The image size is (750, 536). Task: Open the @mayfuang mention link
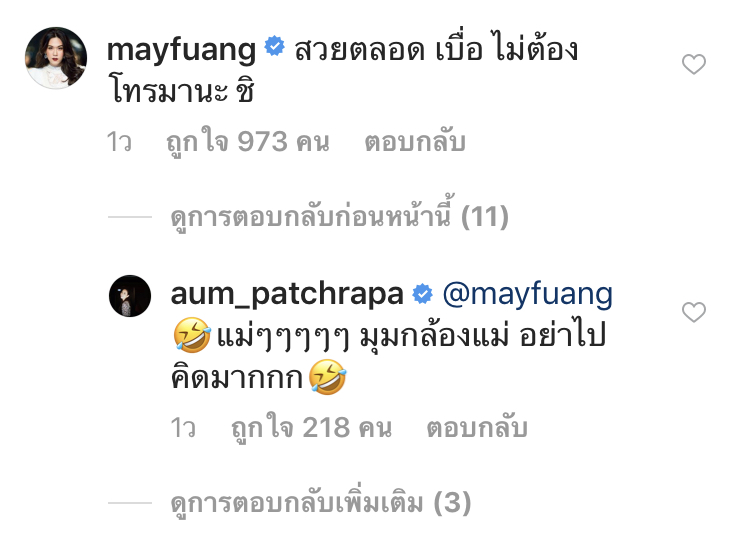pos(526,294)
